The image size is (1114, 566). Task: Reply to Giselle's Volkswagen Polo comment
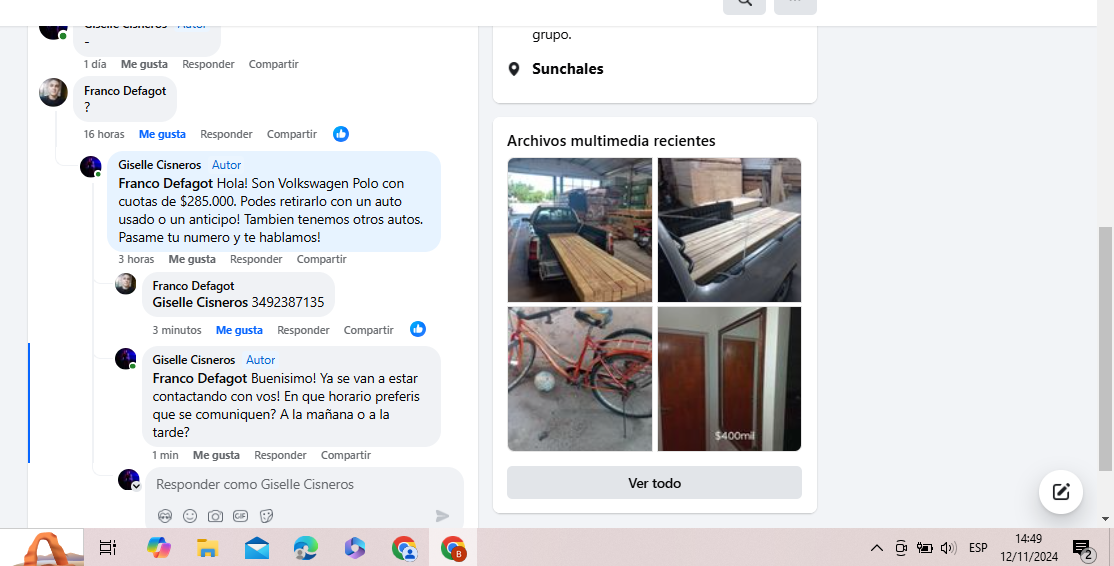256,259
